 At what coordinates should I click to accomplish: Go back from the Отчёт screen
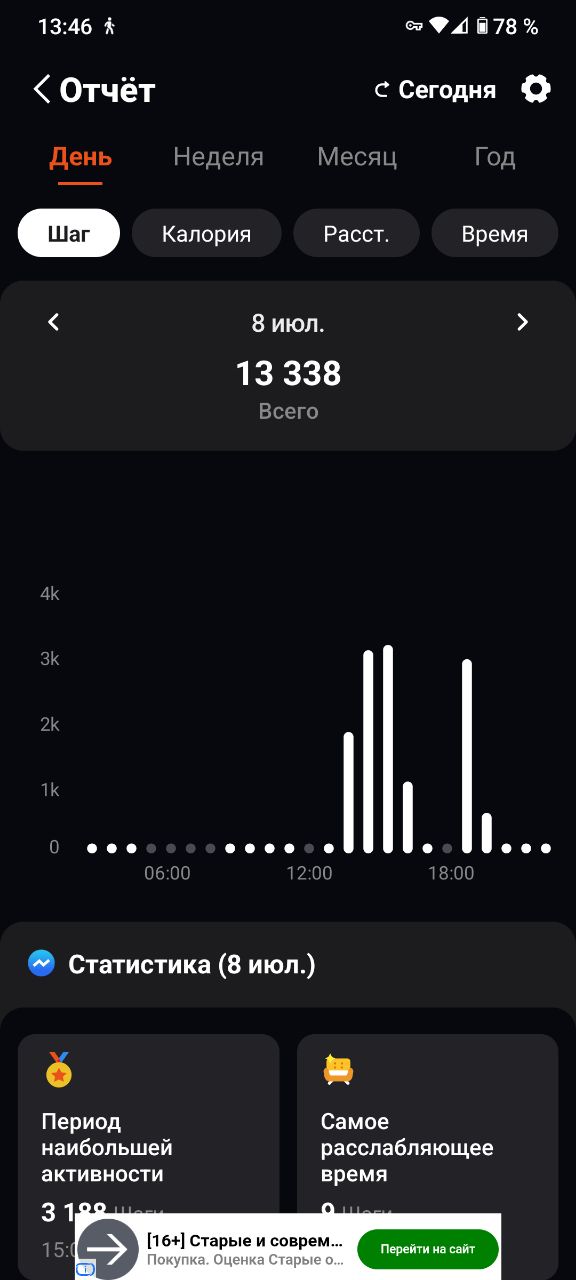click(41, 90)
